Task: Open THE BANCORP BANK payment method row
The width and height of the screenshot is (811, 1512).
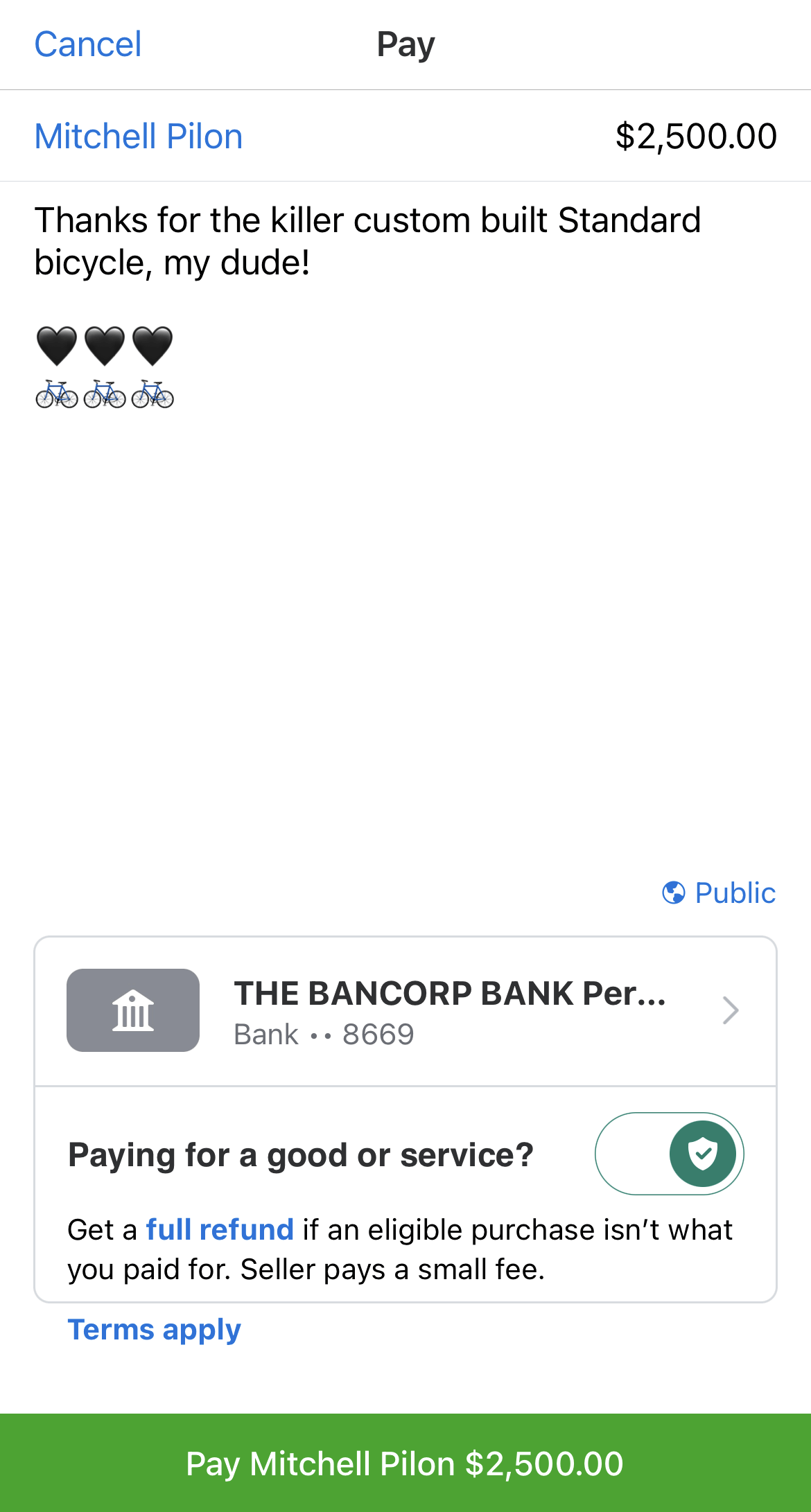Action: click(405, 1011)
